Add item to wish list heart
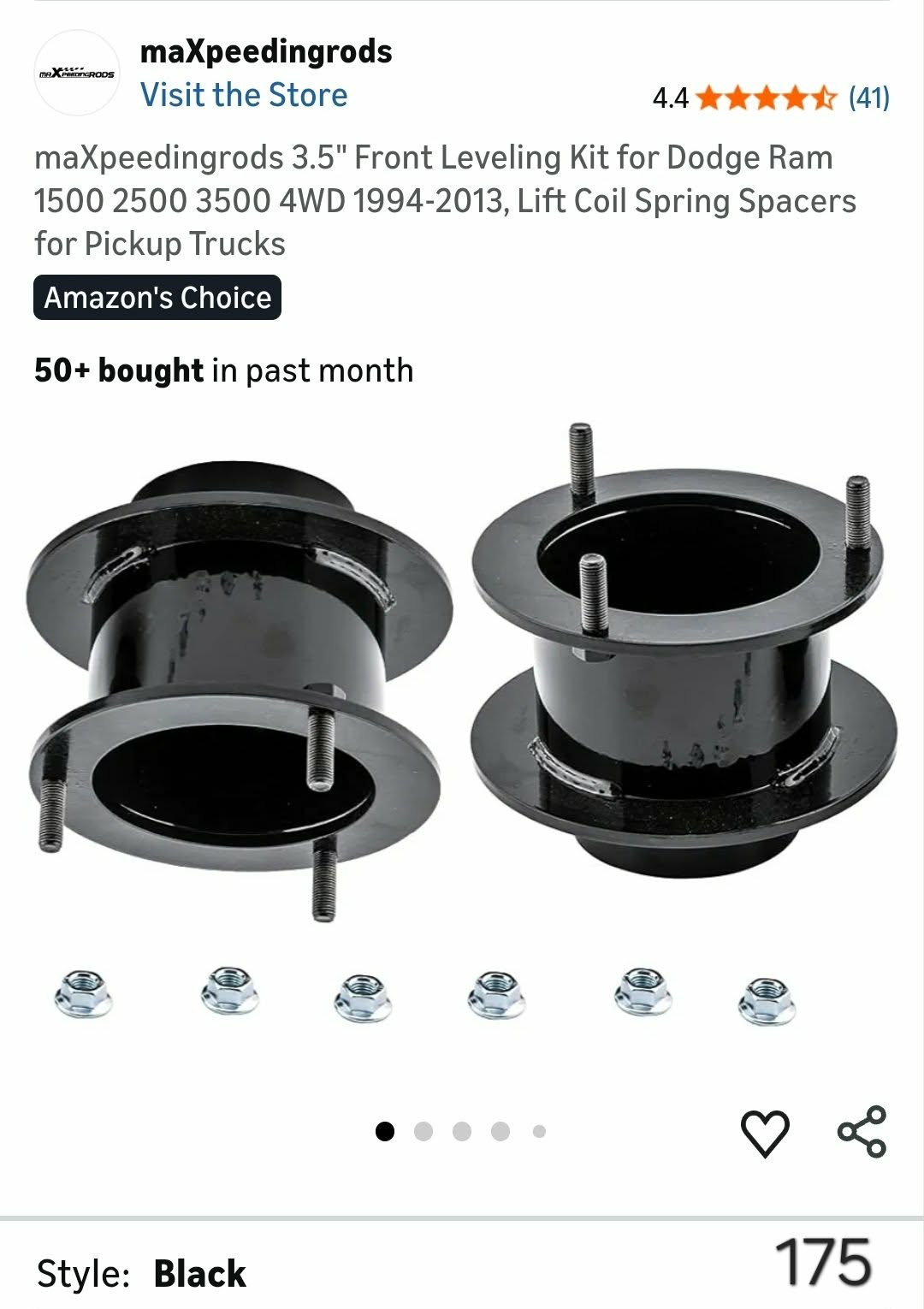Screen dimensions: 924x1309 764,1133
